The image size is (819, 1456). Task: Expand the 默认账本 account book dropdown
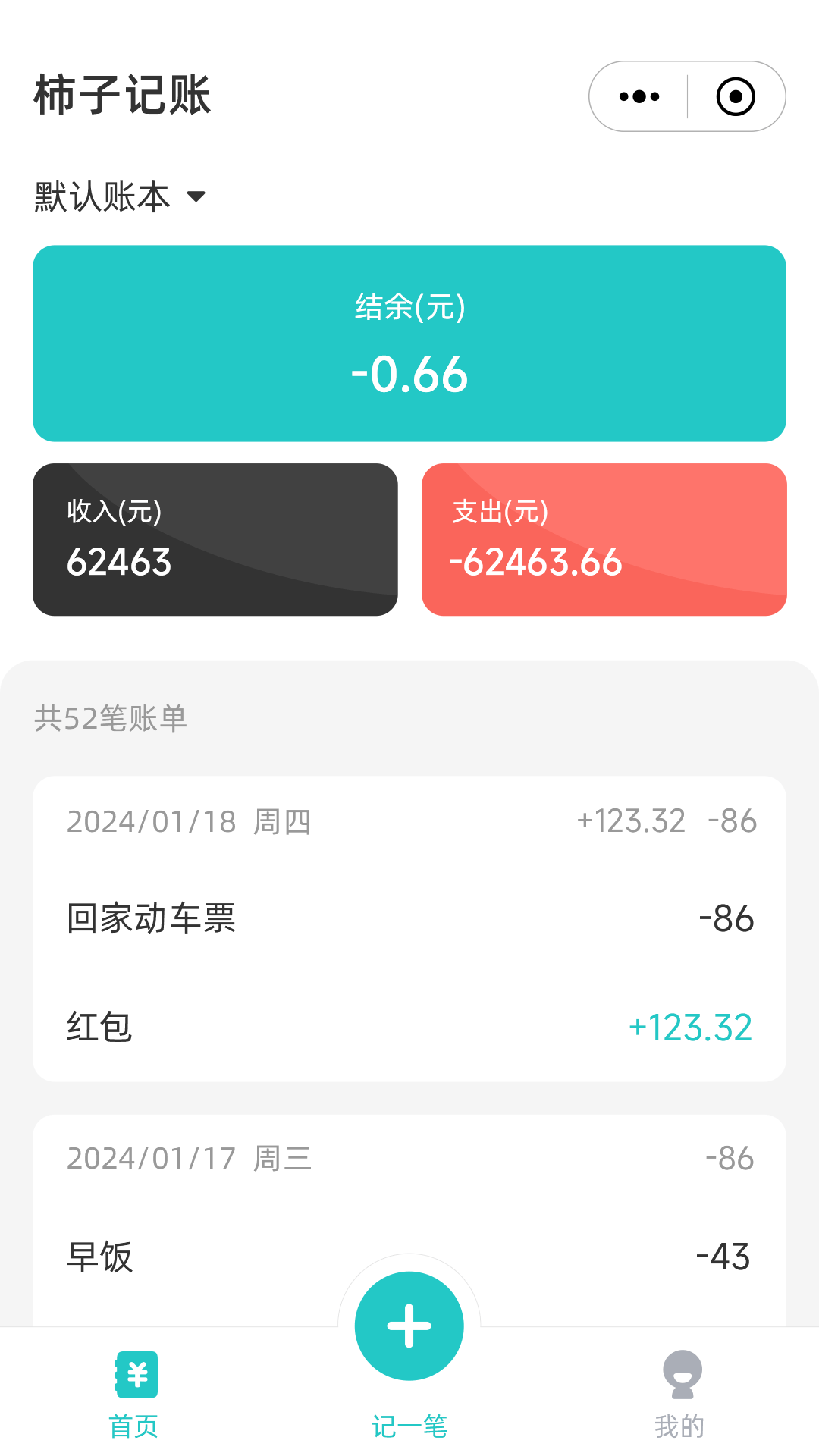120,197
